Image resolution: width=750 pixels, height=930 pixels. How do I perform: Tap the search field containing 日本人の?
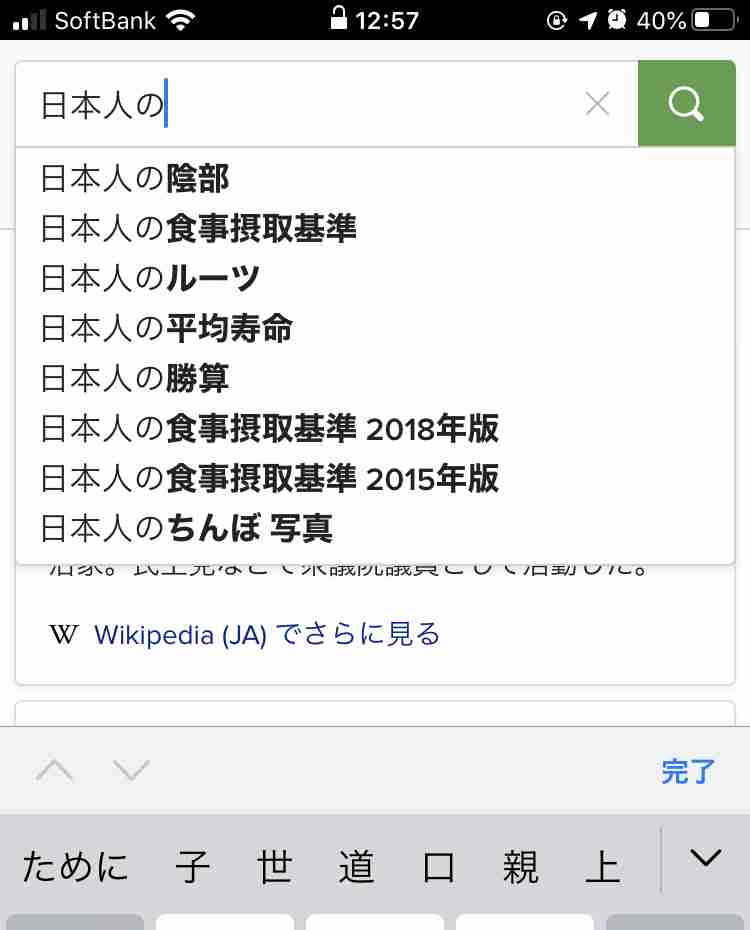[x=300, y=104]
